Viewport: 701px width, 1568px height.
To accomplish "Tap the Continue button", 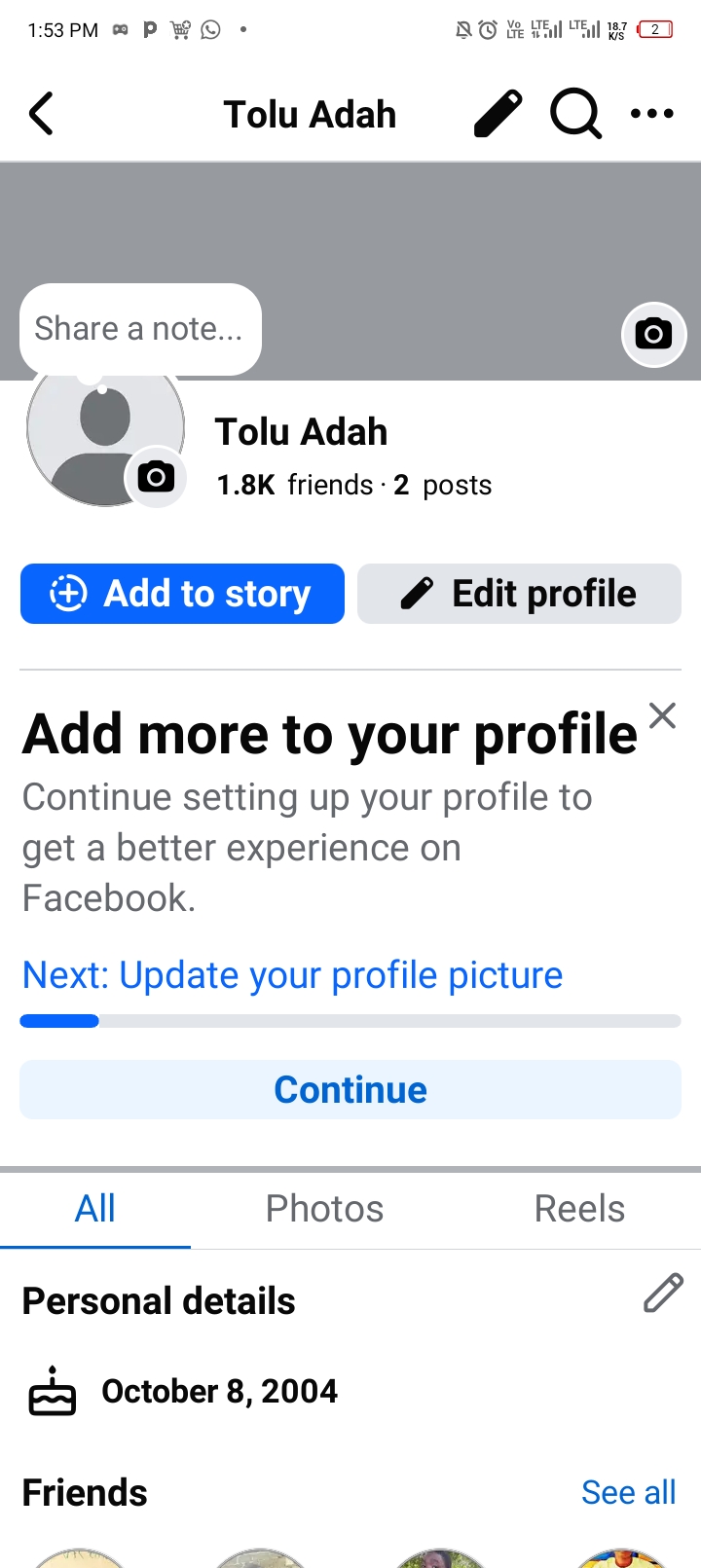I will (x=350, y=1089).
